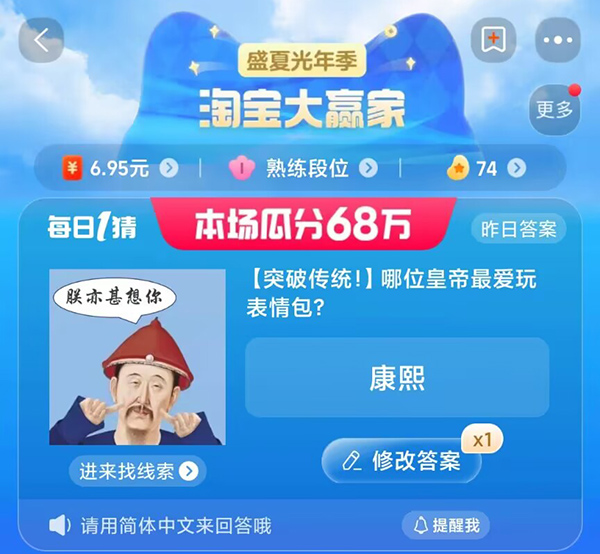Viewport: 600px width, 554px height.
Task: Enable the 提醒我 reminder
Action: 447,524
